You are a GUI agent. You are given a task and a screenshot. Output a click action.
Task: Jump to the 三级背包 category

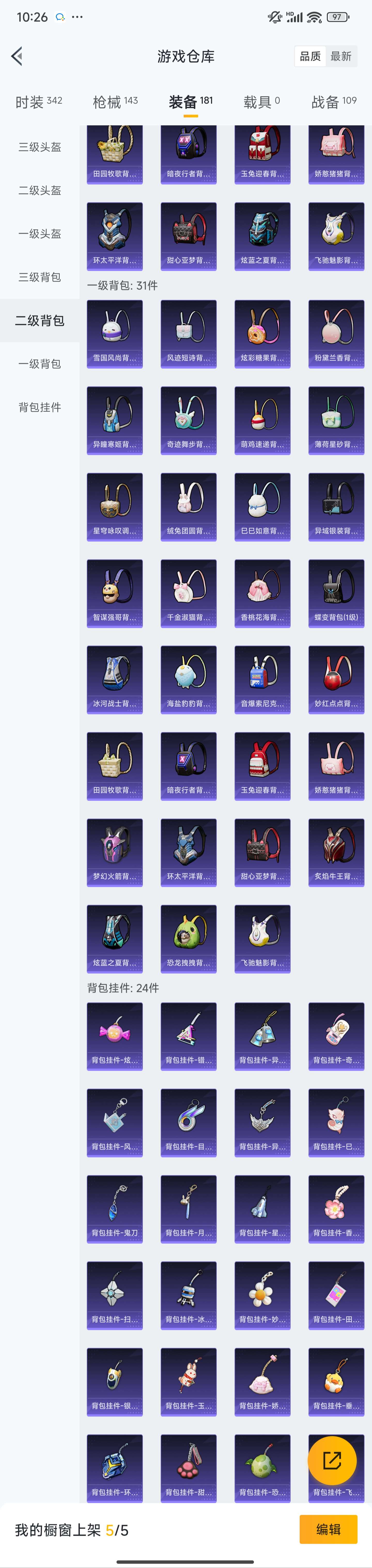(40, 277)
